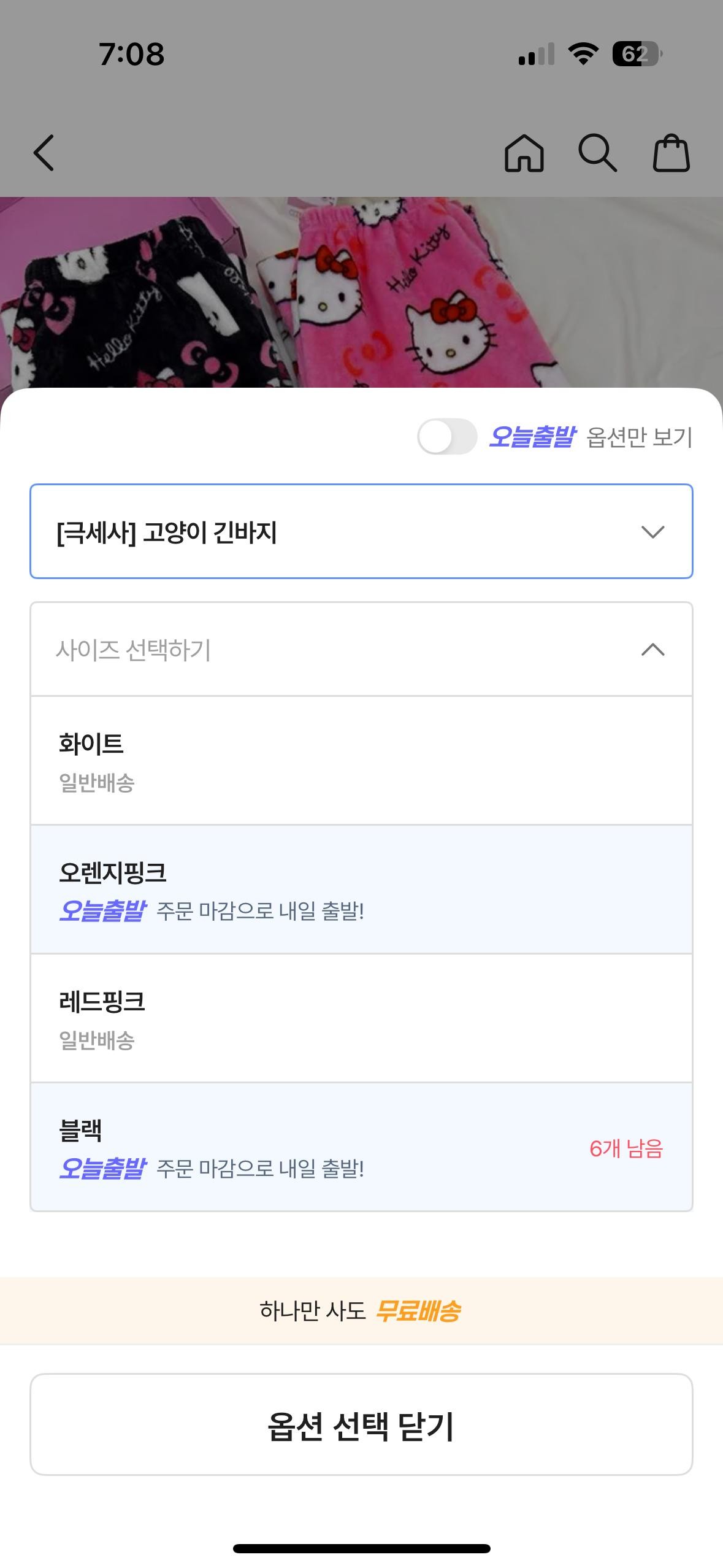
Task: Select the 레드핑크 option row
Action: point(362,1018)
